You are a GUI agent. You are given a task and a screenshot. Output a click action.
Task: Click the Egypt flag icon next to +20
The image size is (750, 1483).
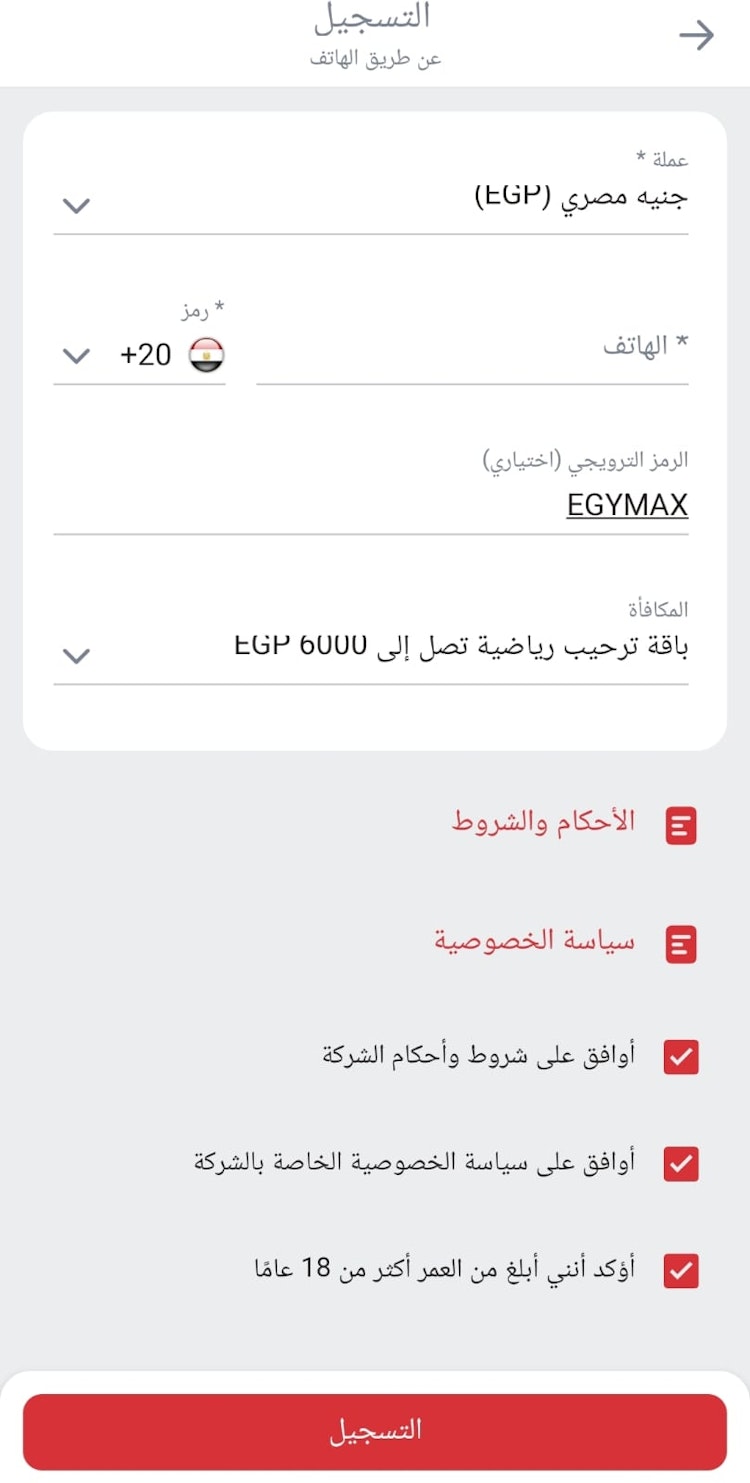pos(203,353)
